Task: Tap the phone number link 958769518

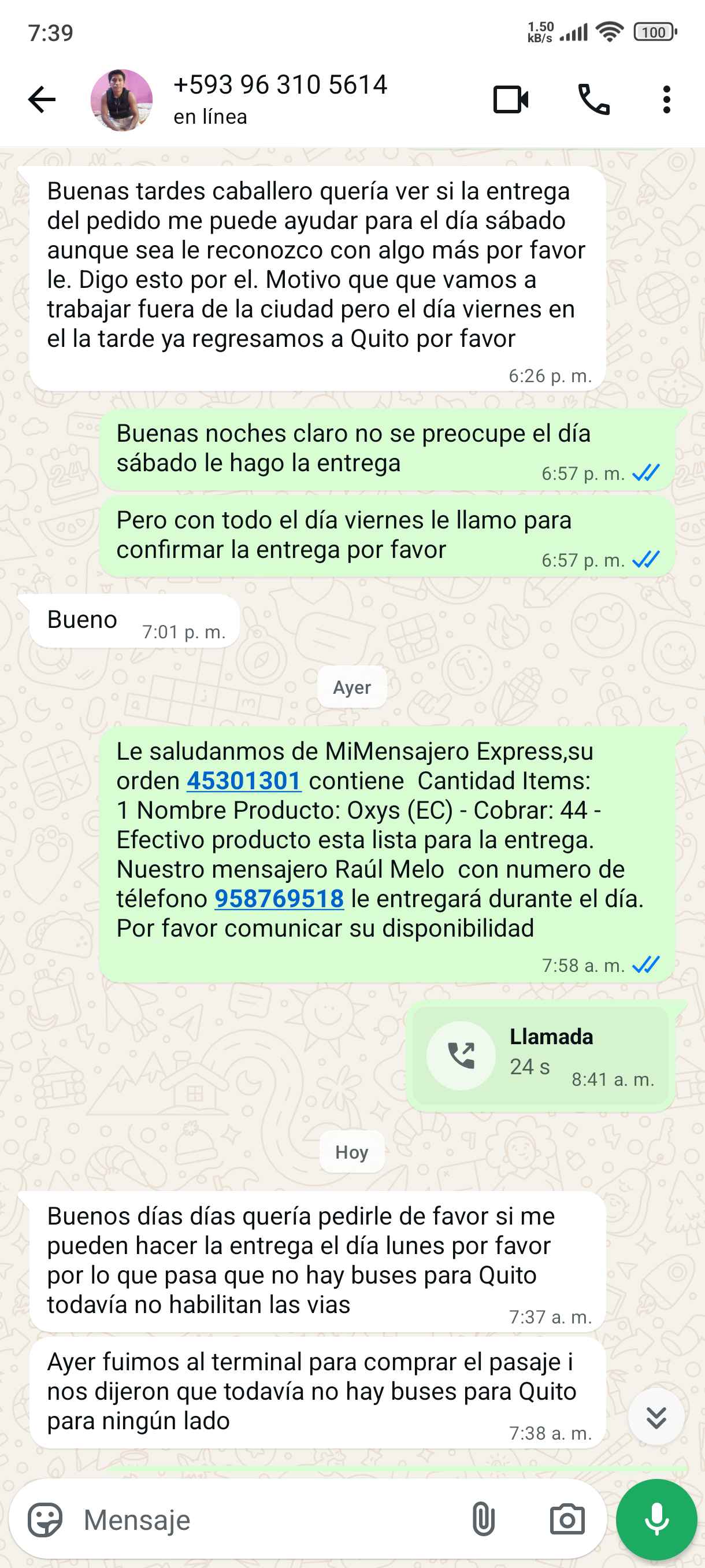Action: (279, 899)
